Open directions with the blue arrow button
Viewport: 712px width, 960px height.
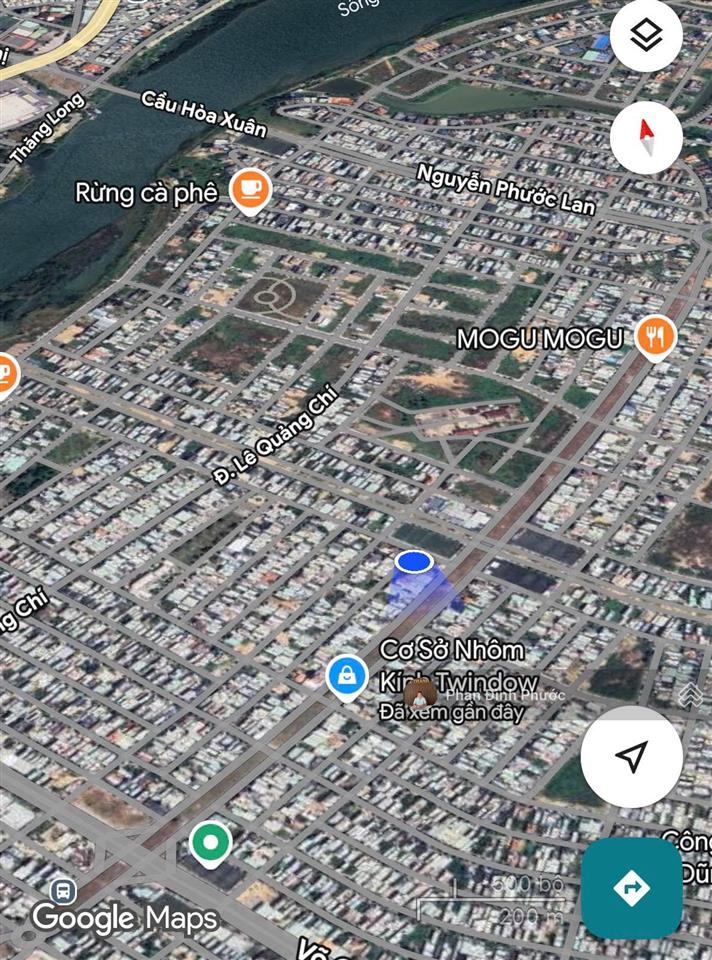point(631,887)
